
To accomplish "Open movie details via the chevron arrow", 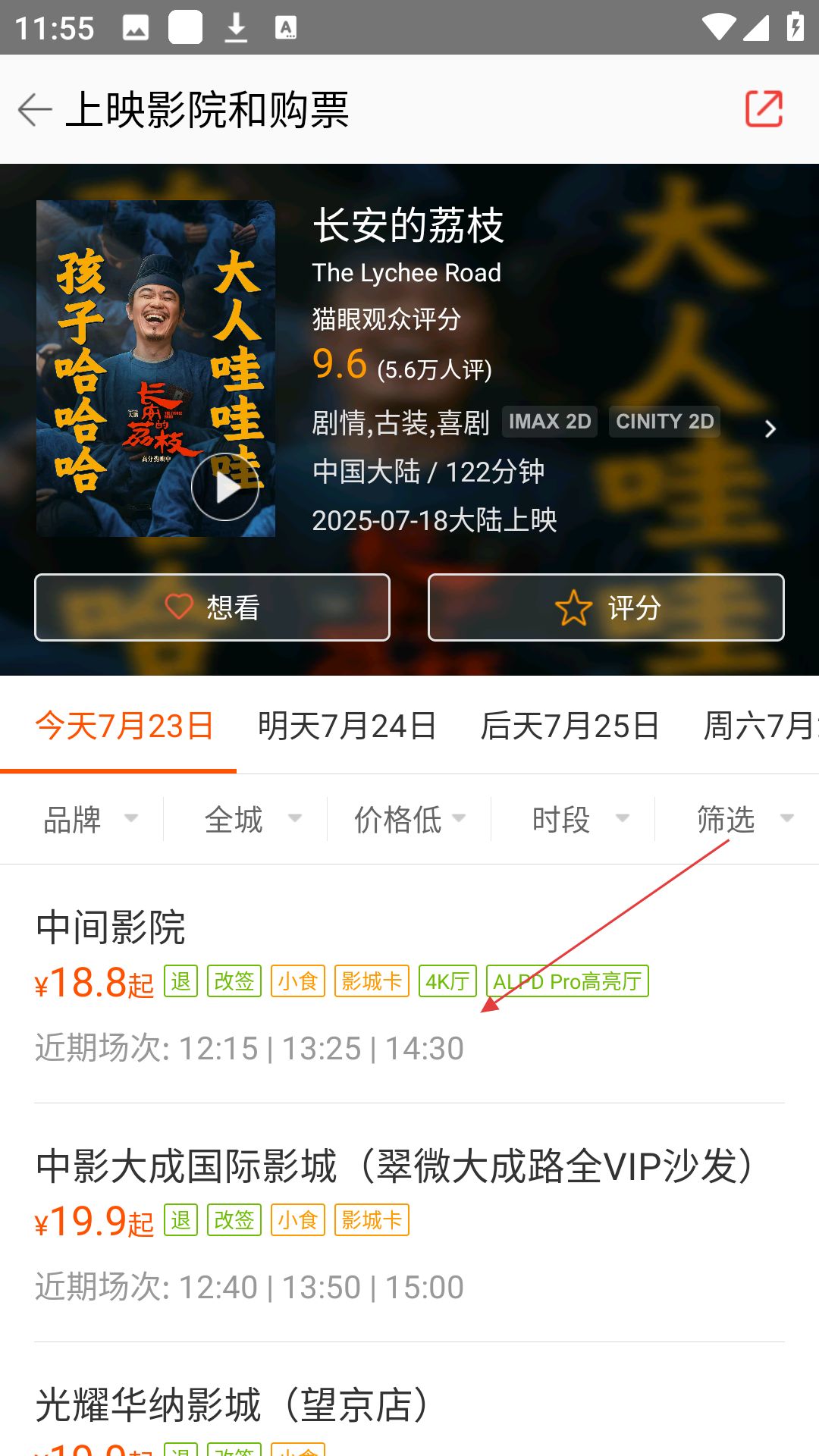I will (770, 429).
